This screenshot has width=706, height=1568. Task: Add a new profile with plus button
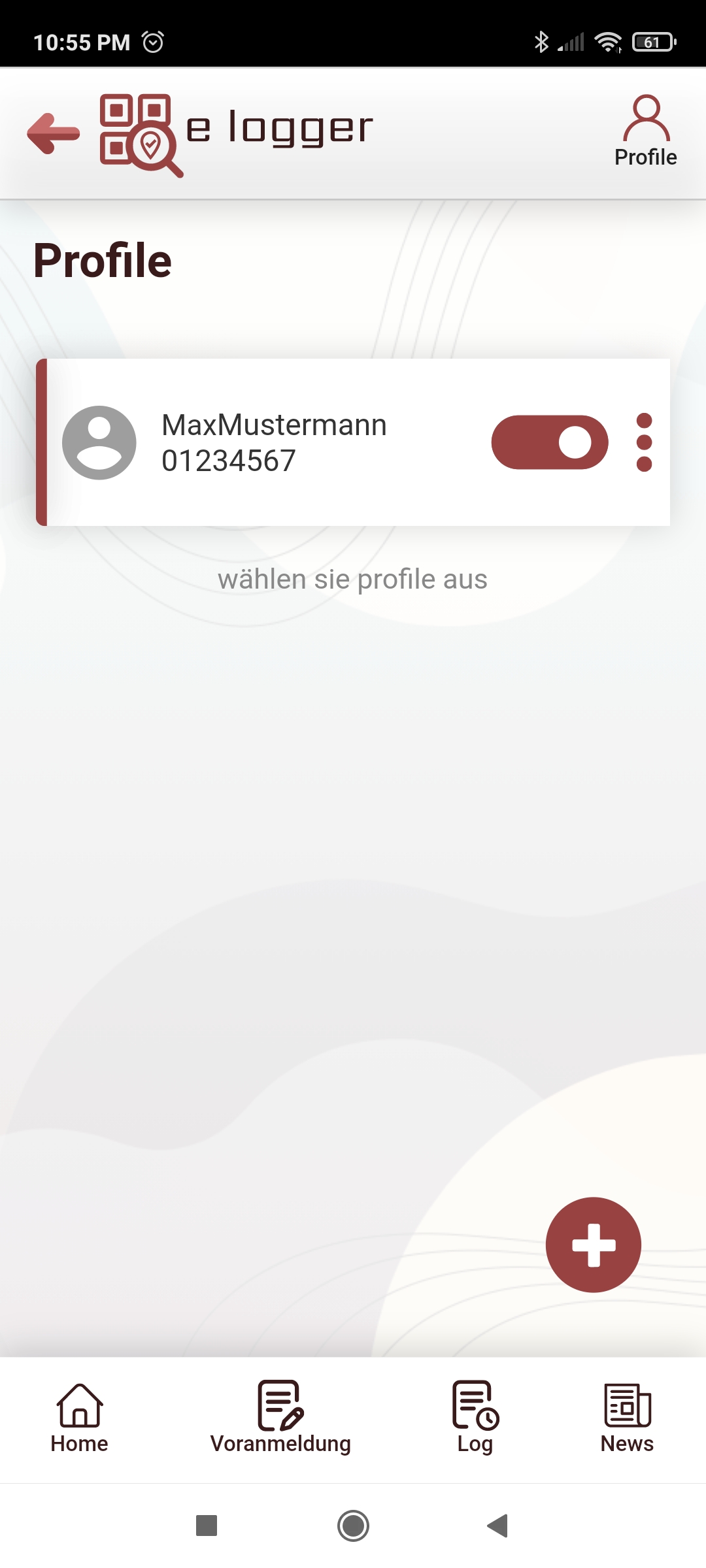593,1245
